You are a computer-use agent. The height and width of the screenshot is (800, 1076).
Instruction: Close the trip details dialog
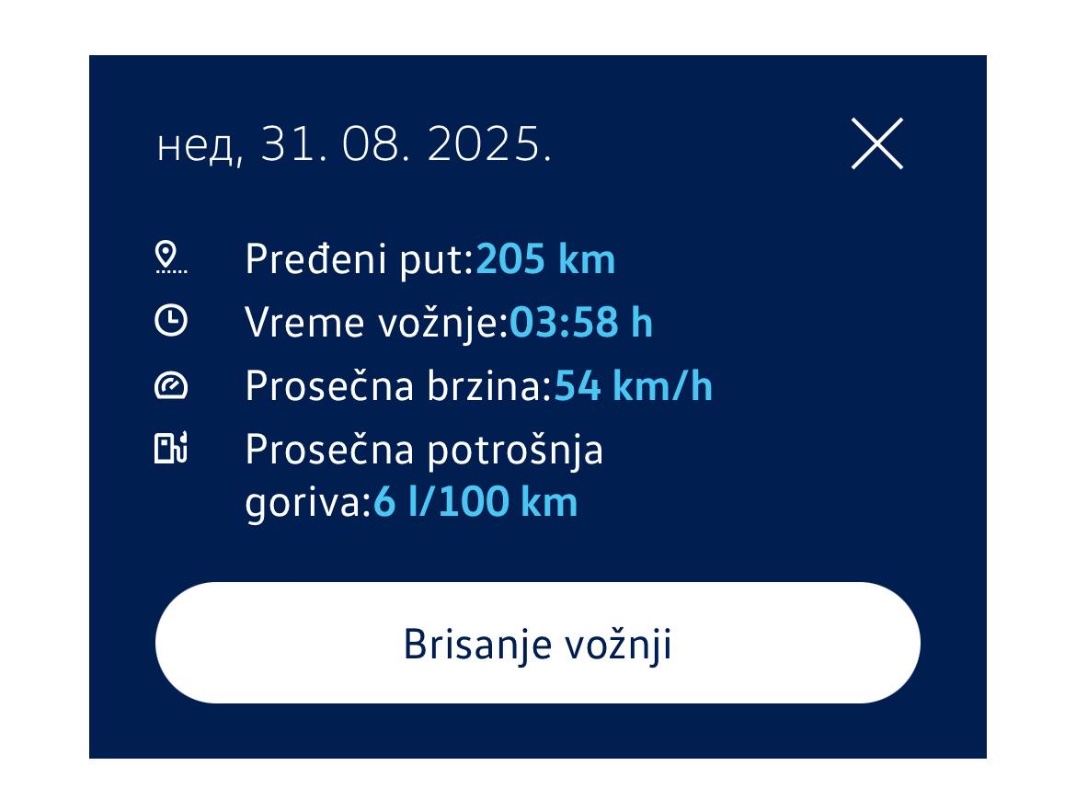pos(877,144)
